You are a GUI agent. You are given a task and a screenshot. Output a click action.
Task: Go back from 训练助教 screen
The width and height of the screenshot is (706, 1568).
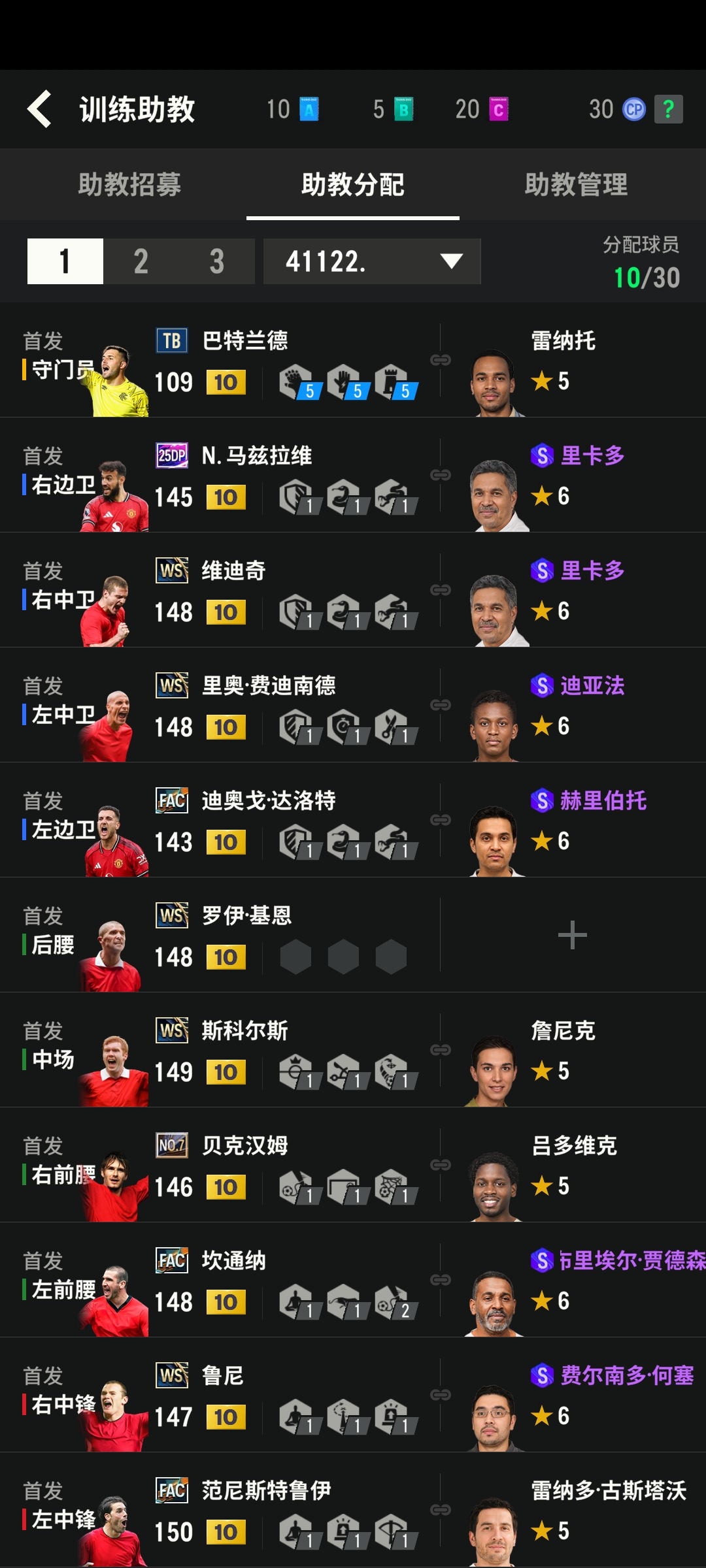[x=39, y=109]
